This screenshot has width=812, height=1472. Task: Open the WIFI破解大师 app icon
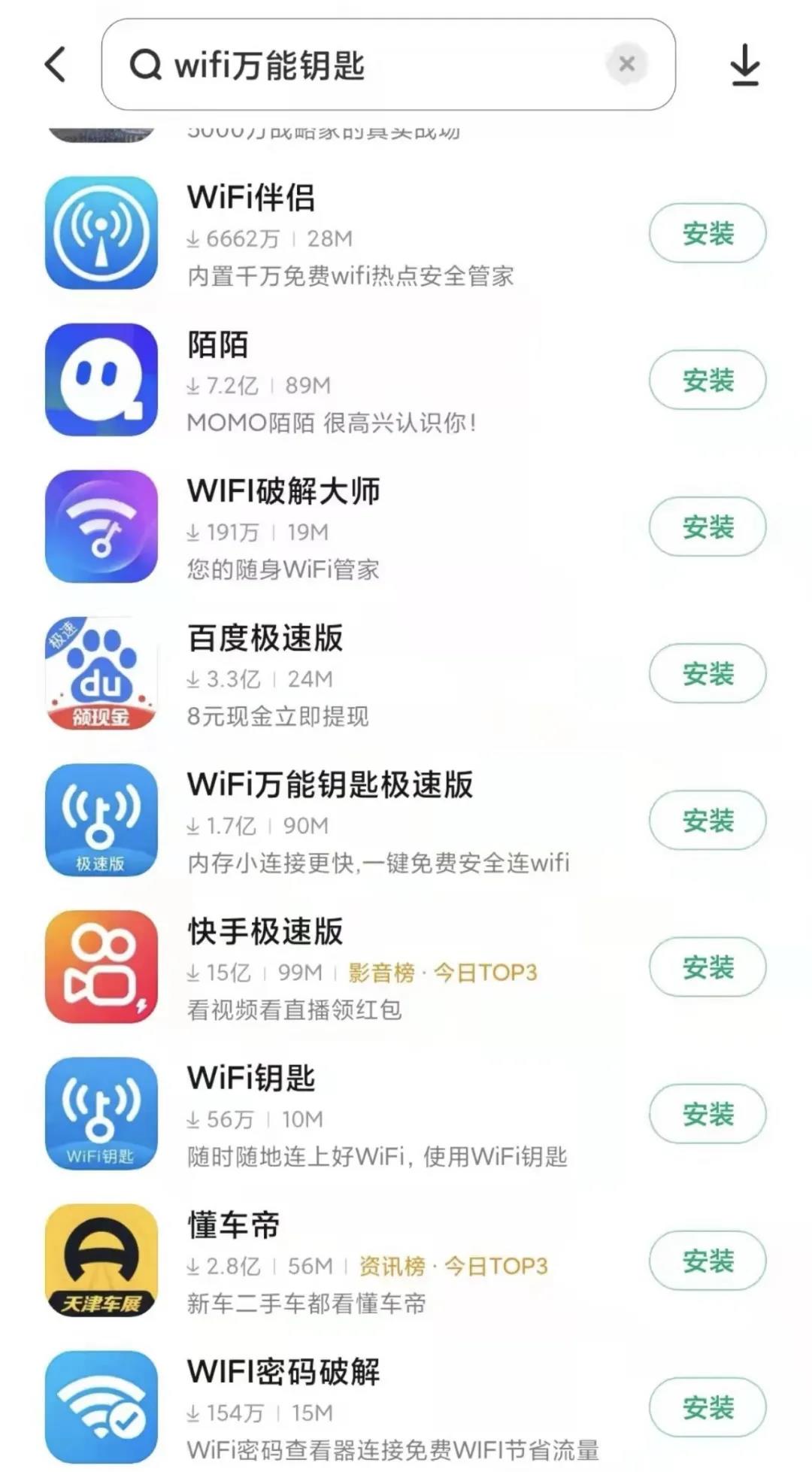pyautogui.click(x=101, y=527)
